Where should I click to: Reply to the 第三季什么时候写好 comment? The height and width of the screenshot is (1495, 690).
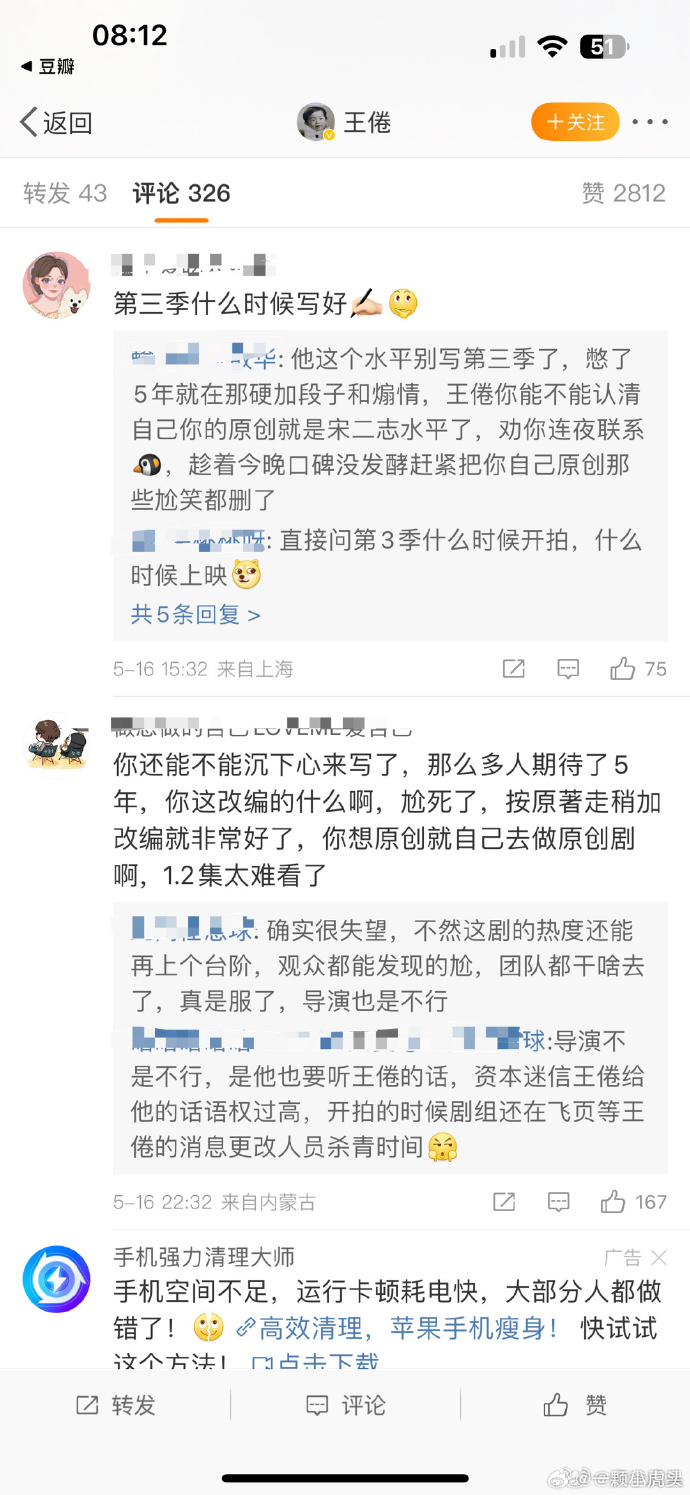pos(568,669)
